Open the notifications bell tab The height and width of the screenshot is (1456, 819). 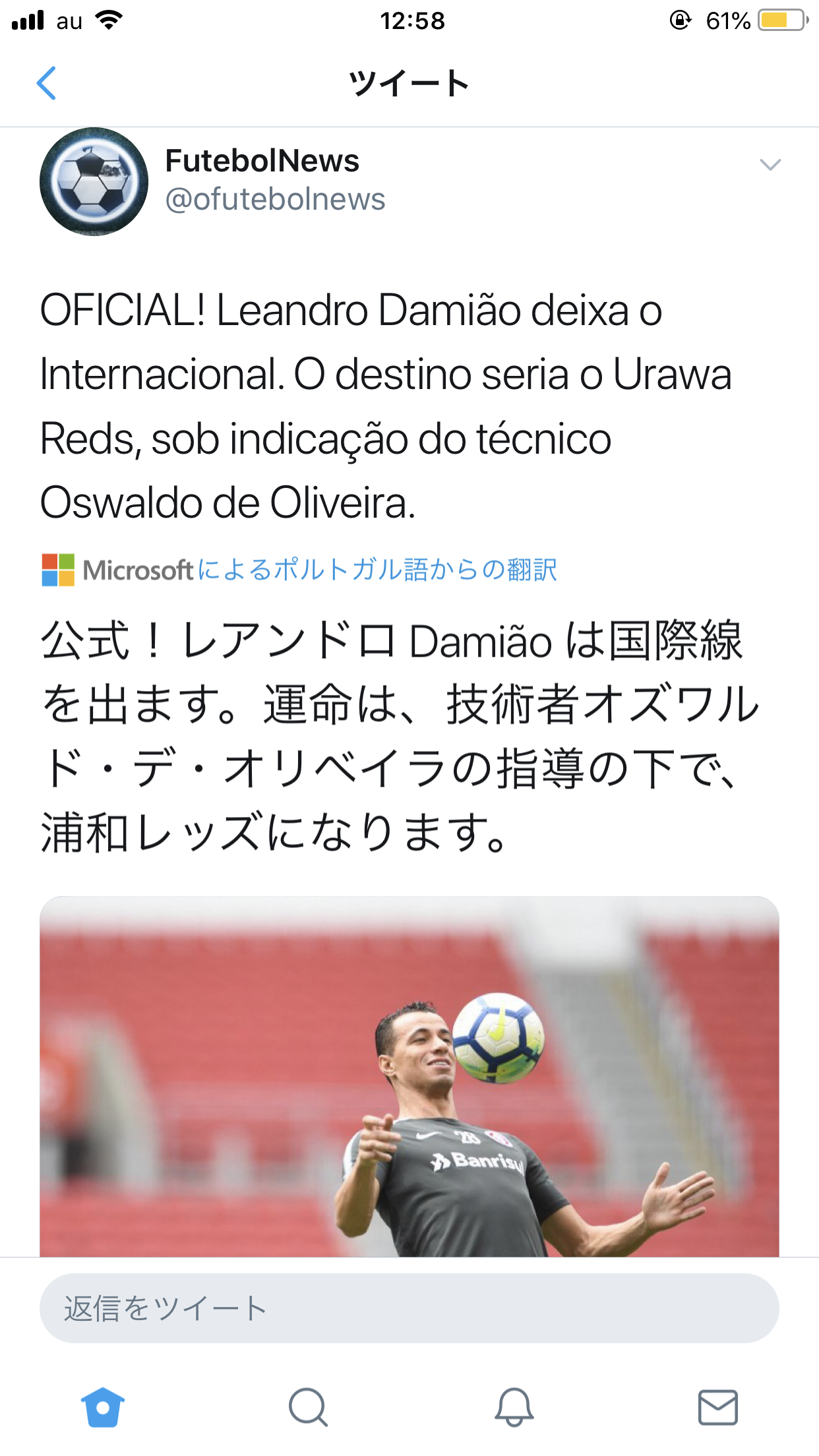click(514, 1407)
